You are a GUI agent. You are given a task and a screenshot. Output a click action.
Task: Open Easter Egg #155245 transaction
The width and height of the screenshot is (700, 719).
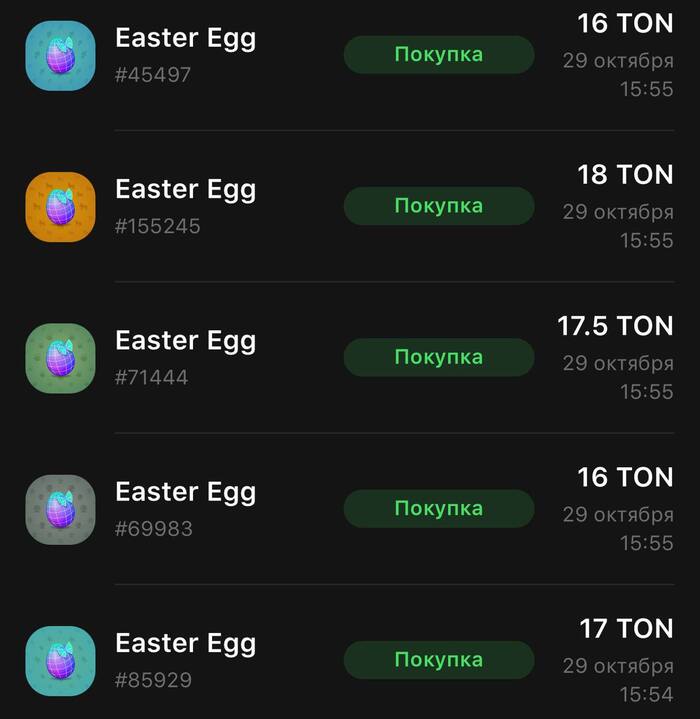tap(186, 206)
